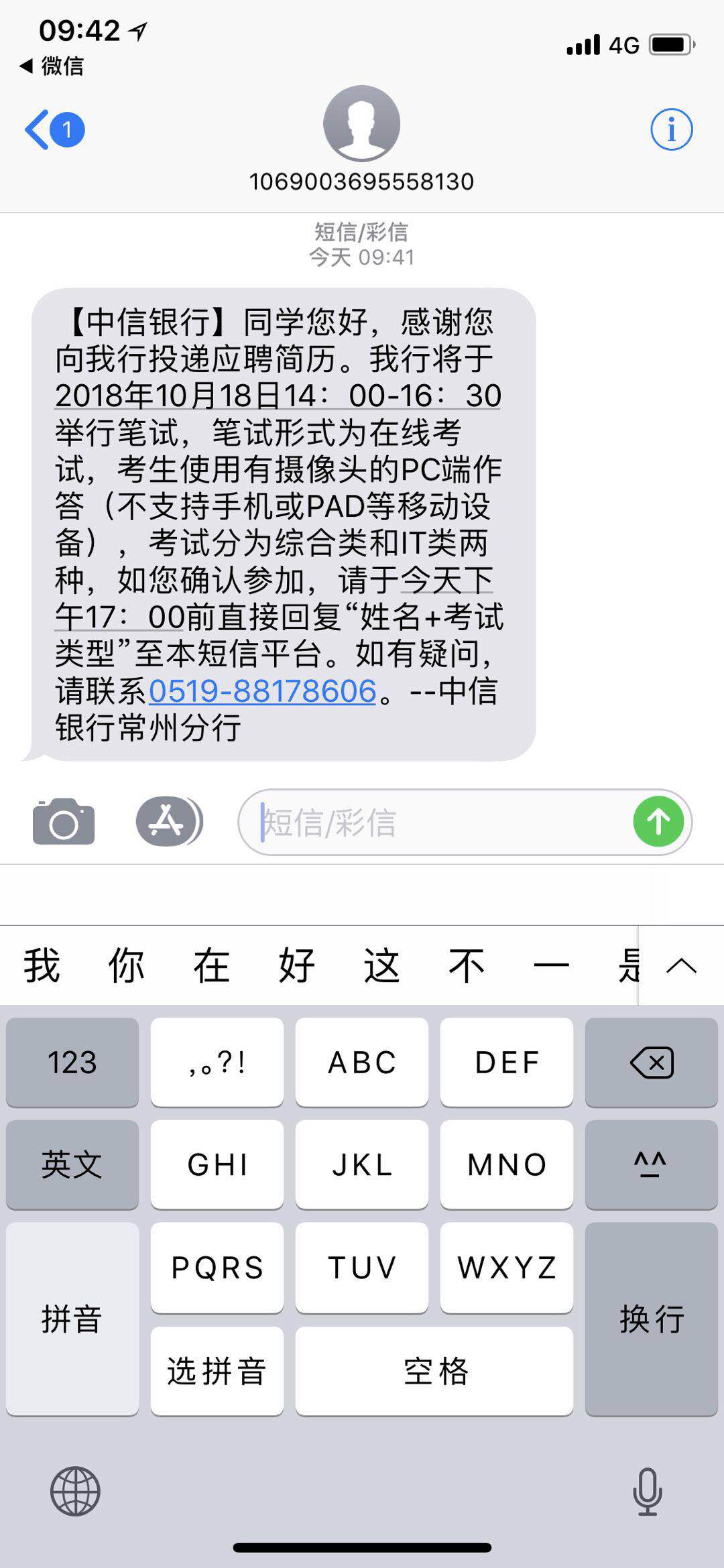Open the App Store apps drawer
724x1568 pixels.
click(x=168, y=822)
